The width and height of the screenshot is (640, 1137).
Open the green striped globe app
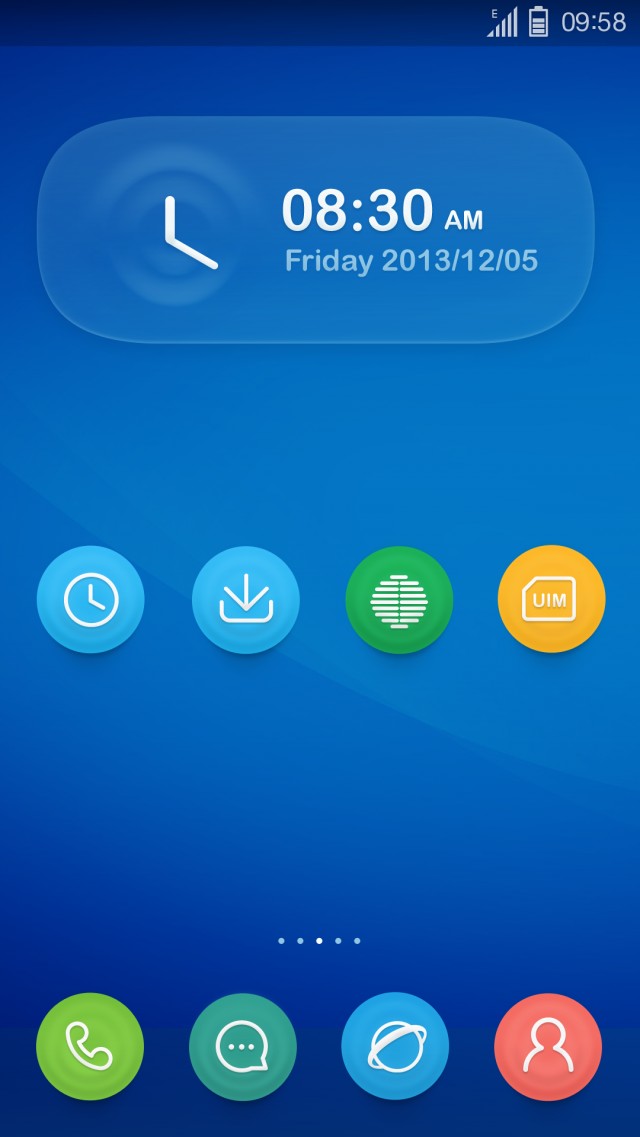[399, 600]
